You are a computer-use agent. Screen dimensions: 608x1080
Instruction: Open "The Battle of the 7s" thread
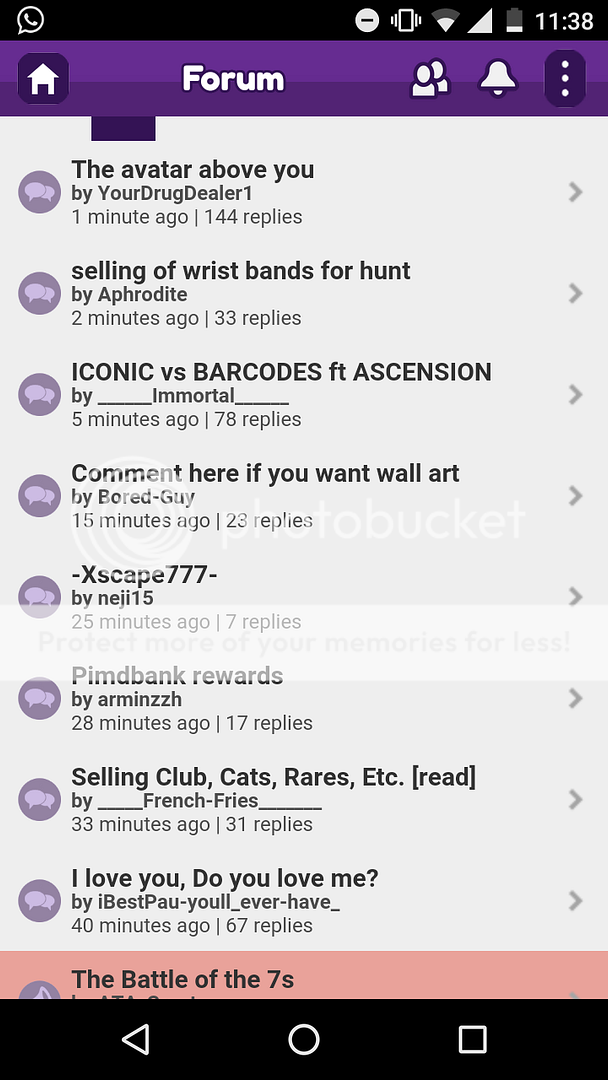click(300, 978)
